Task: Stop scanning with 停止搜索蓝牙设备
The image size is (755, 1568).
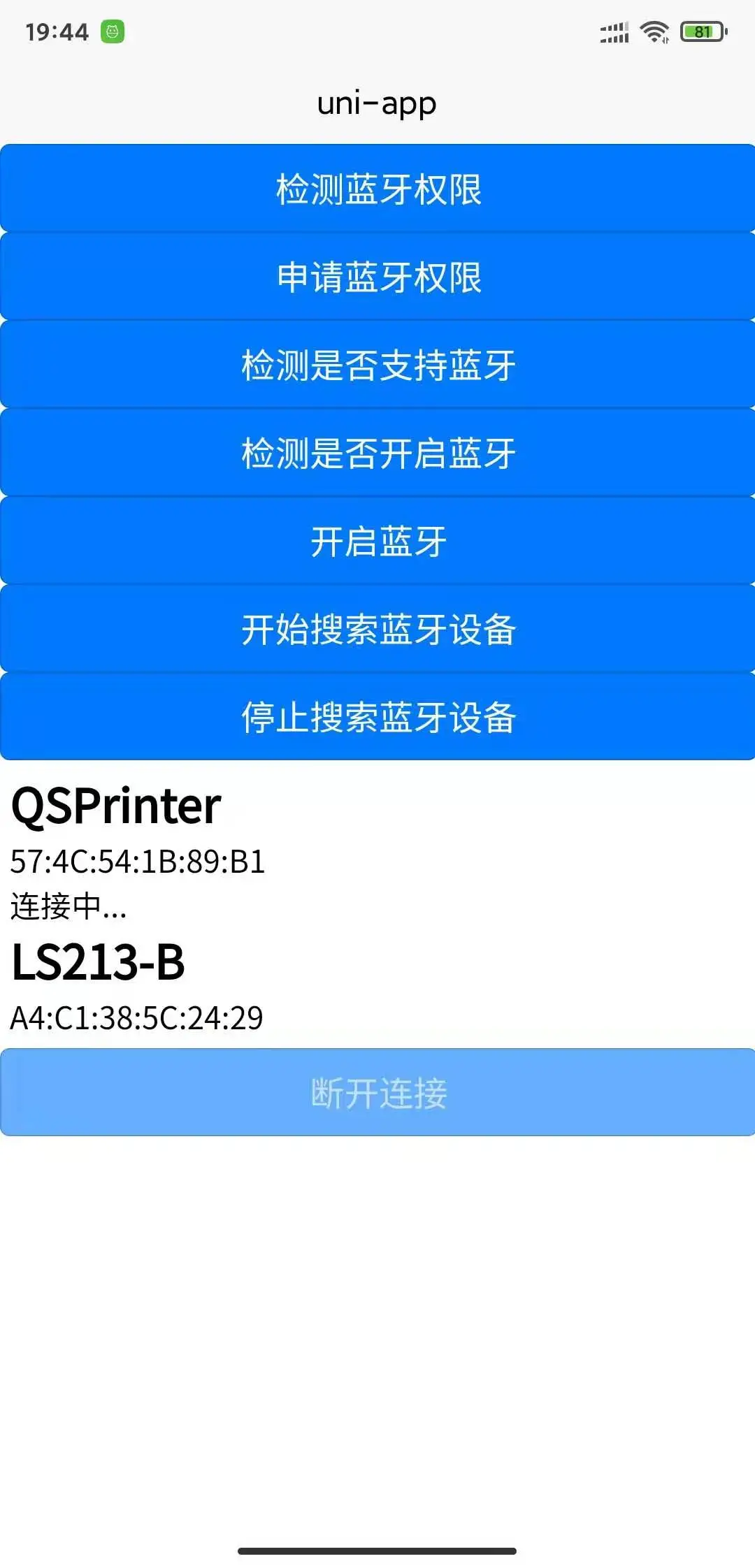Action: coord(377,717)
